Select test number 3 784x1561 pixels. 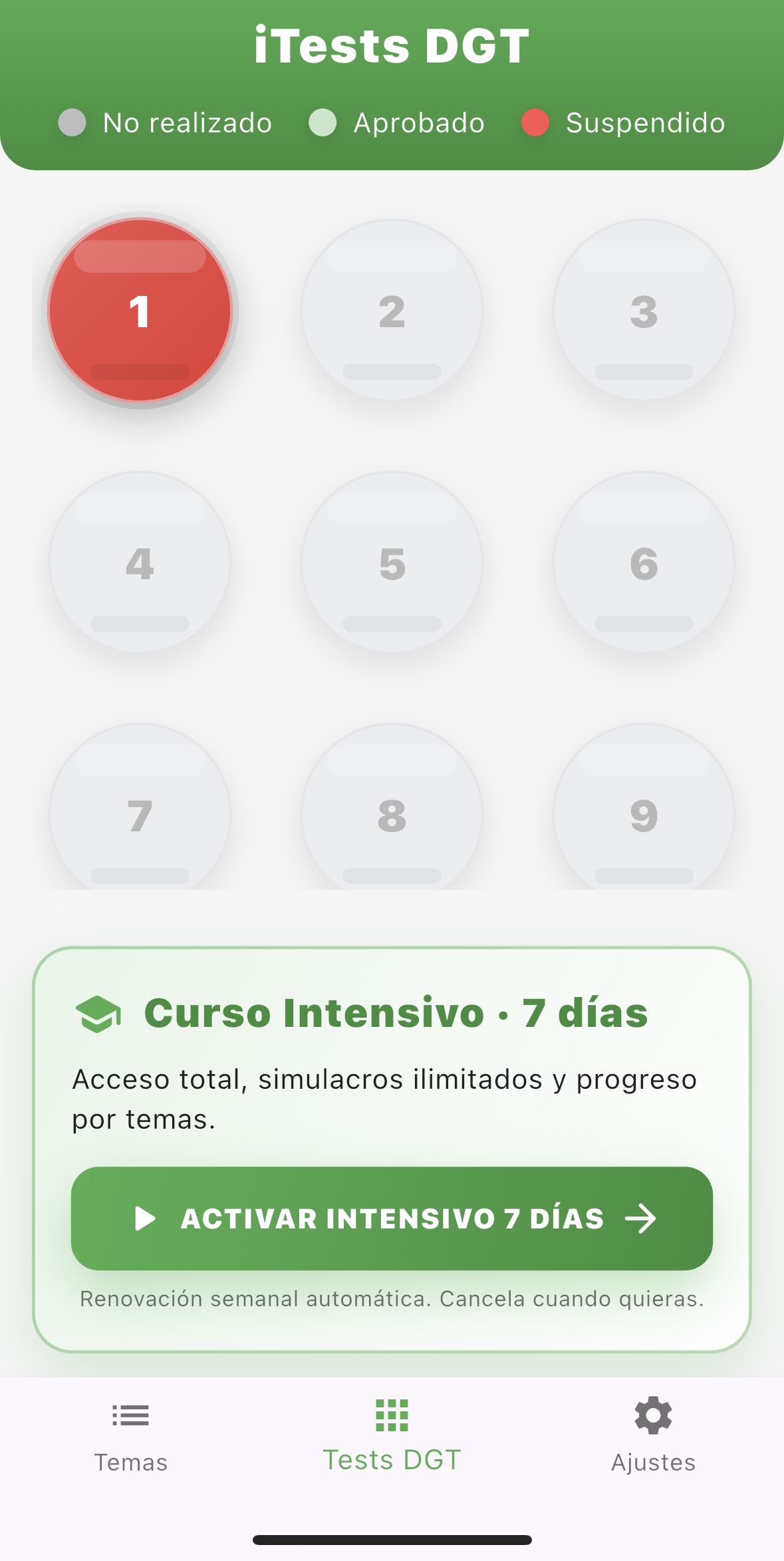[642, 311]
